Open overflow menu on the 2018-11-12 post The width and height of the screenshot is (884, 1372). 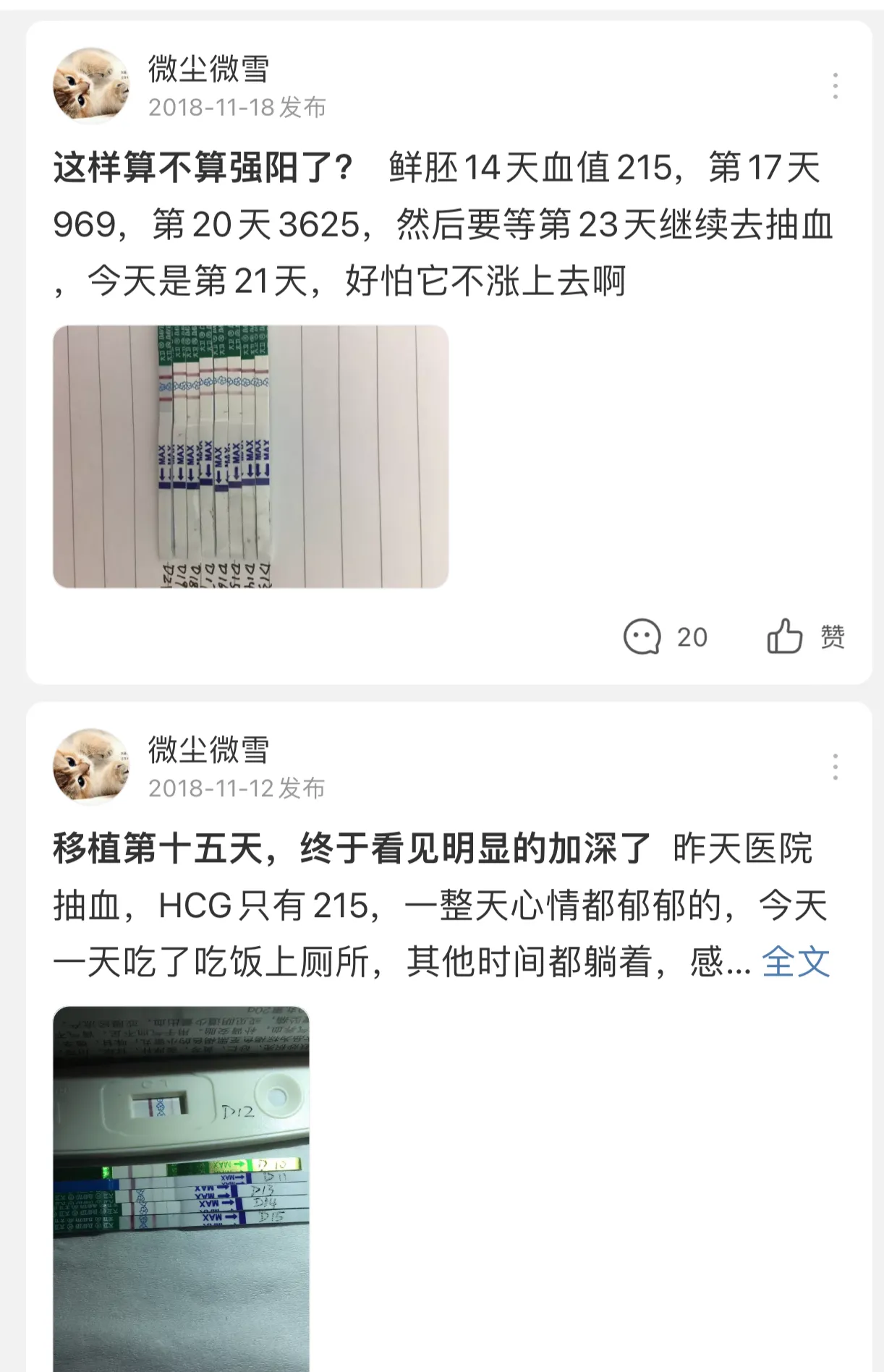pyautogui.click(x=835, y=767)
